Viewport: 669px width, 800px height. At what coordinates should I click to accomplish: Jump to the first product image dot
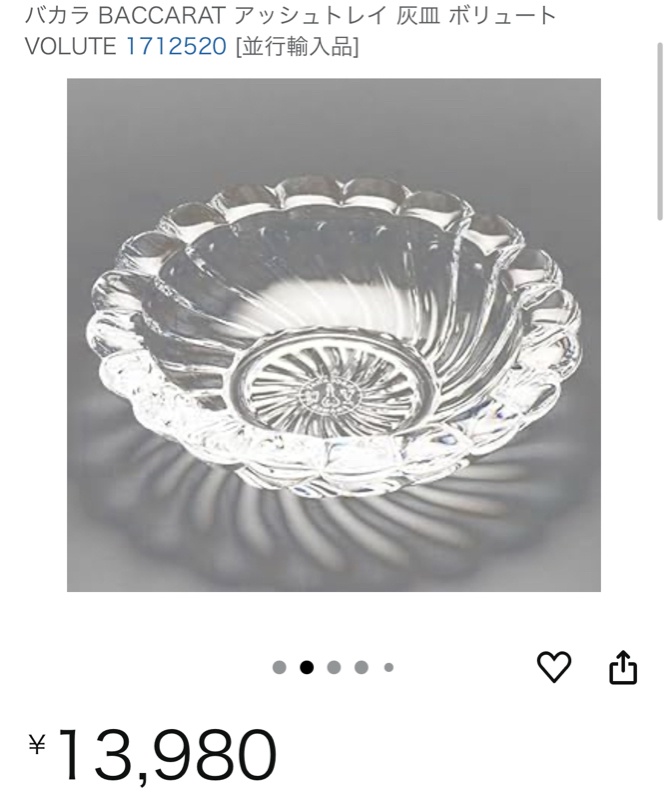(x=280, y=668)
